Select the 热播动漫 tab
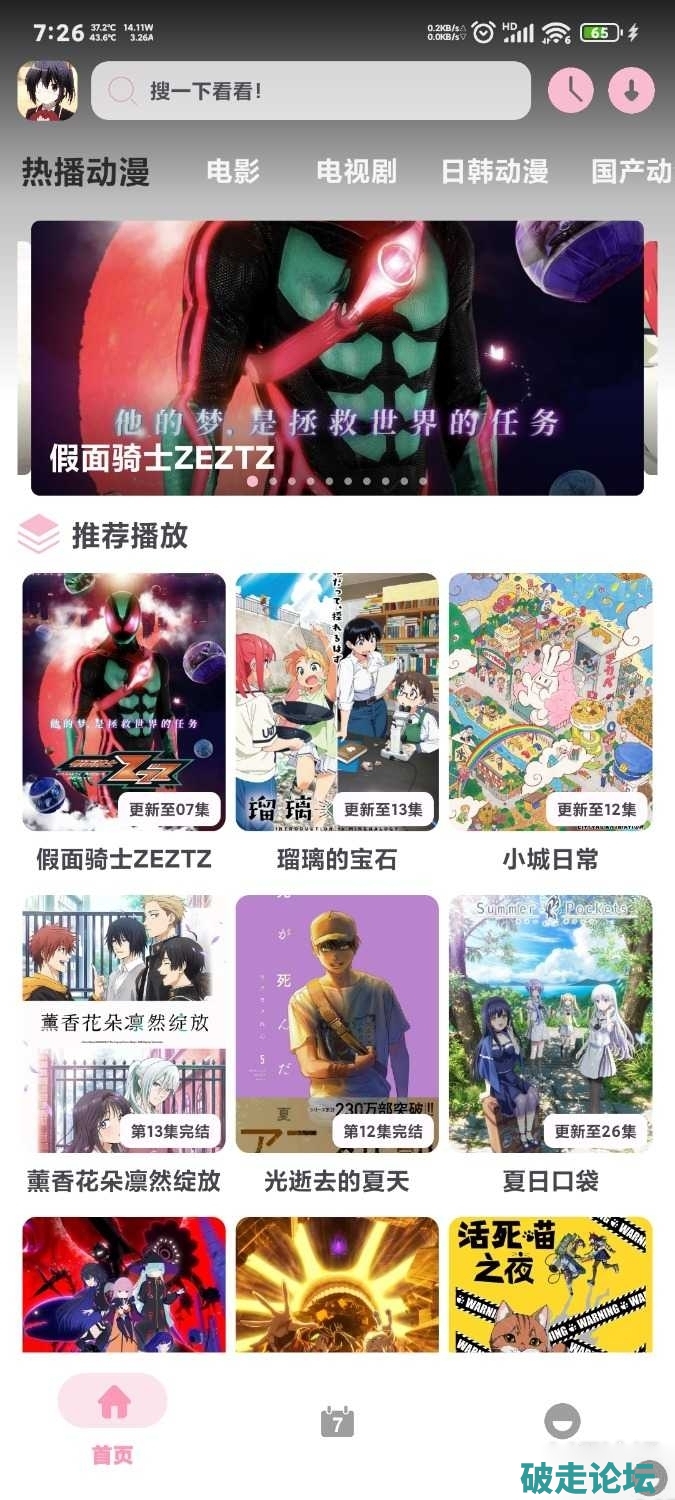Screen dimensions: 675x1500 [x=86, y=172]
